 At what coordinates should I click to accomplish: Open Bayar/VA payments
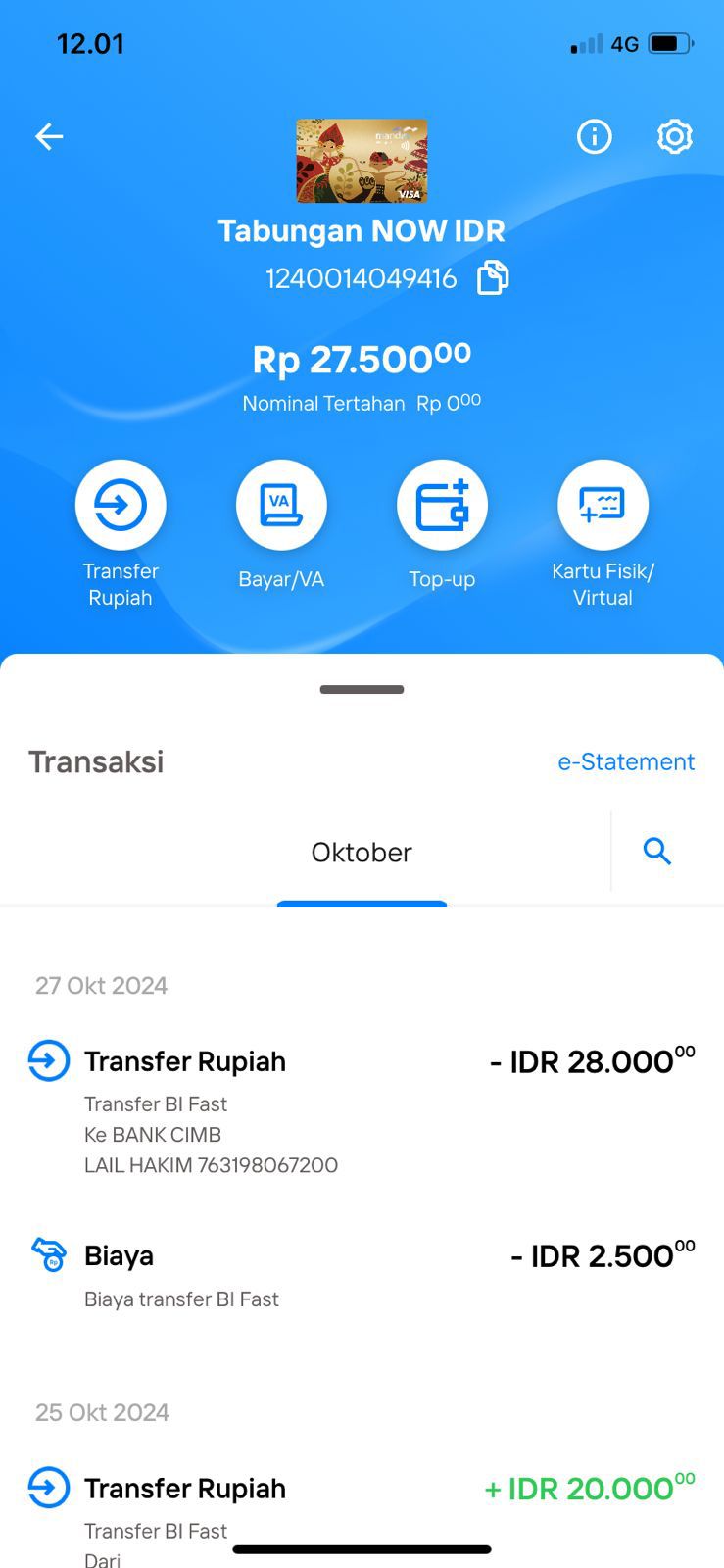coord(281,505)
